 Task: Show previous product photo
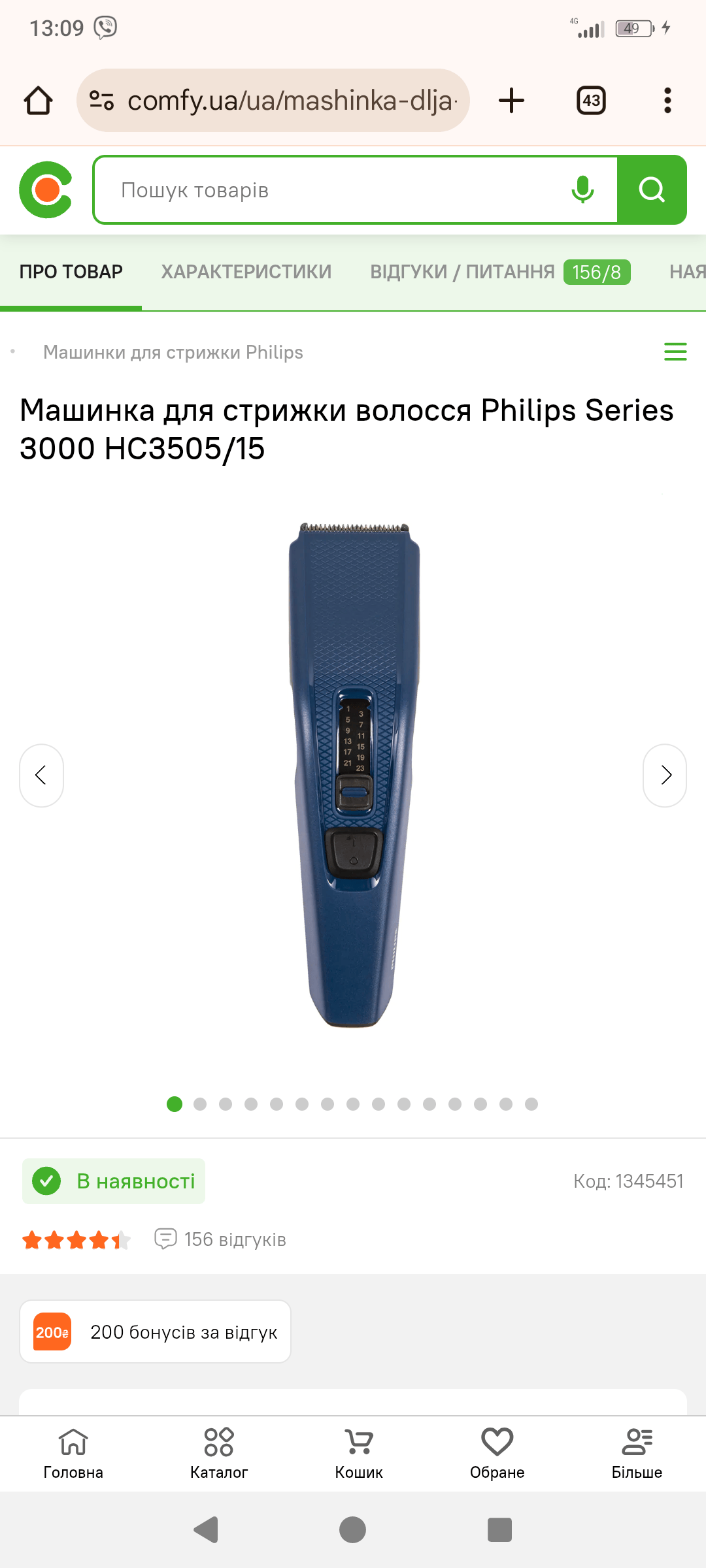41,776
